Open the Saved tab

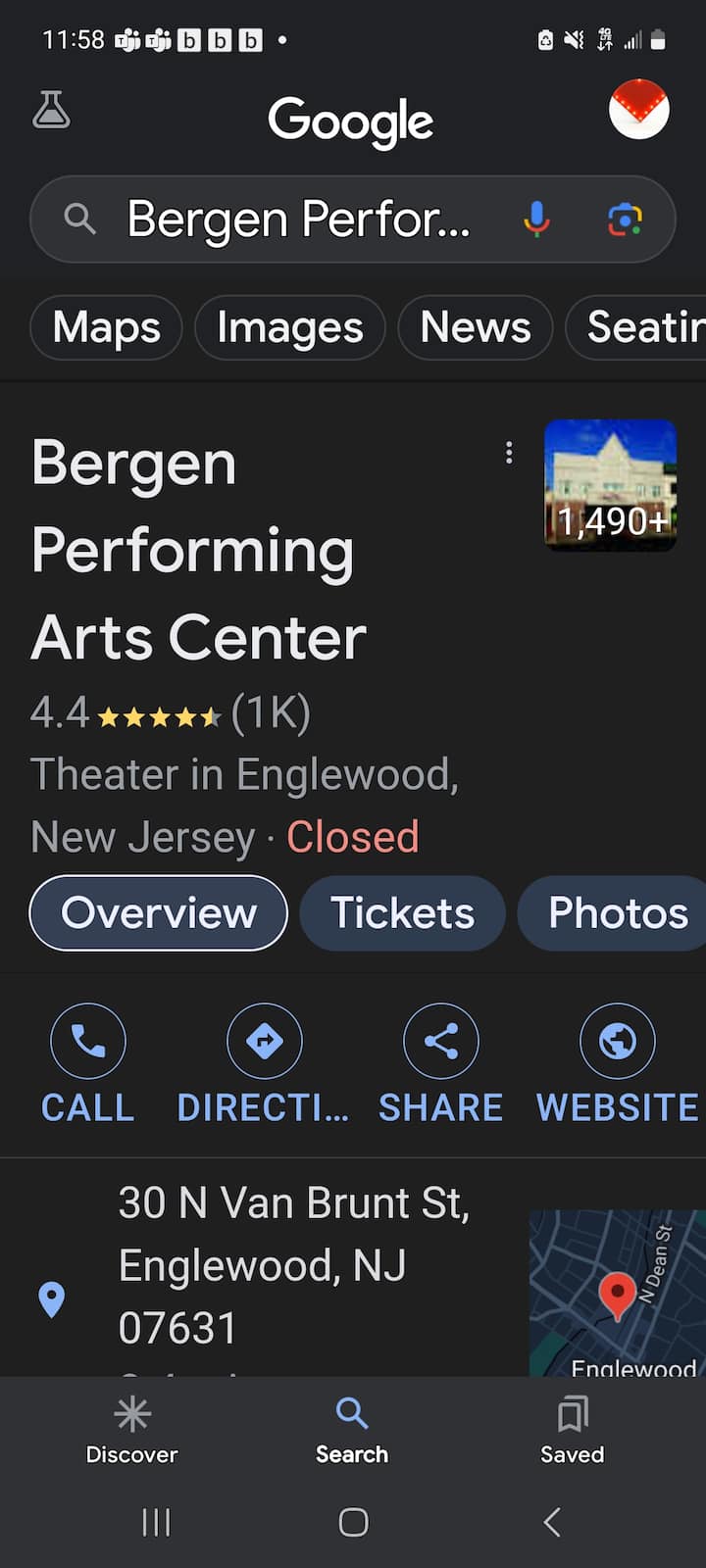click(572, 1429)
